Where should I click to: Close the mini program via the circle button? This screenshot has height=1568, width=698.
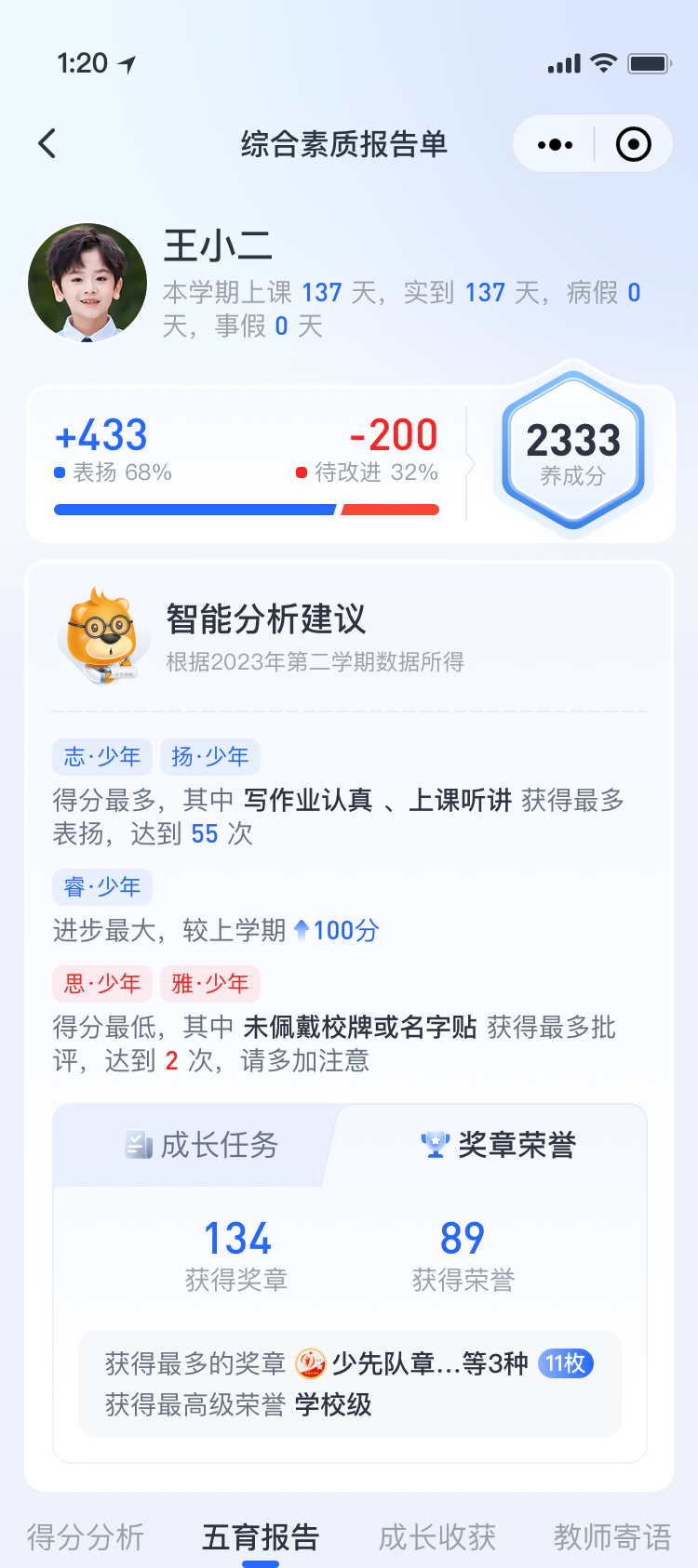(634, 144)
